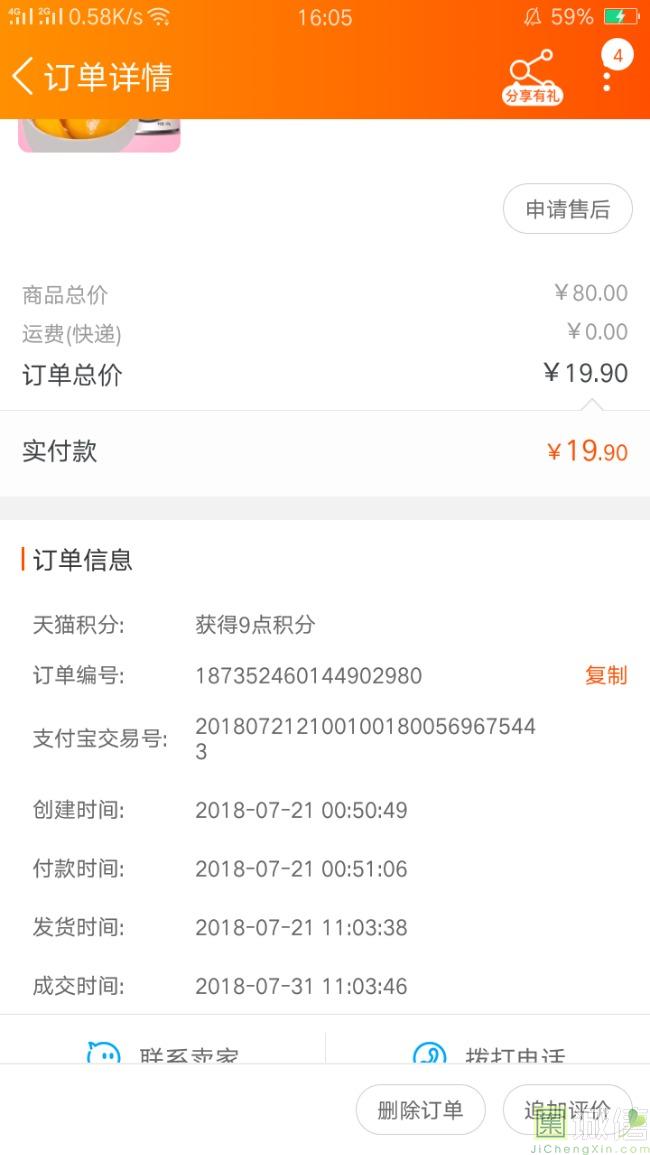Open the product image thumbnail
Image resolution: width=650 pixels, height=1155 pixels.
click(98, 135)
